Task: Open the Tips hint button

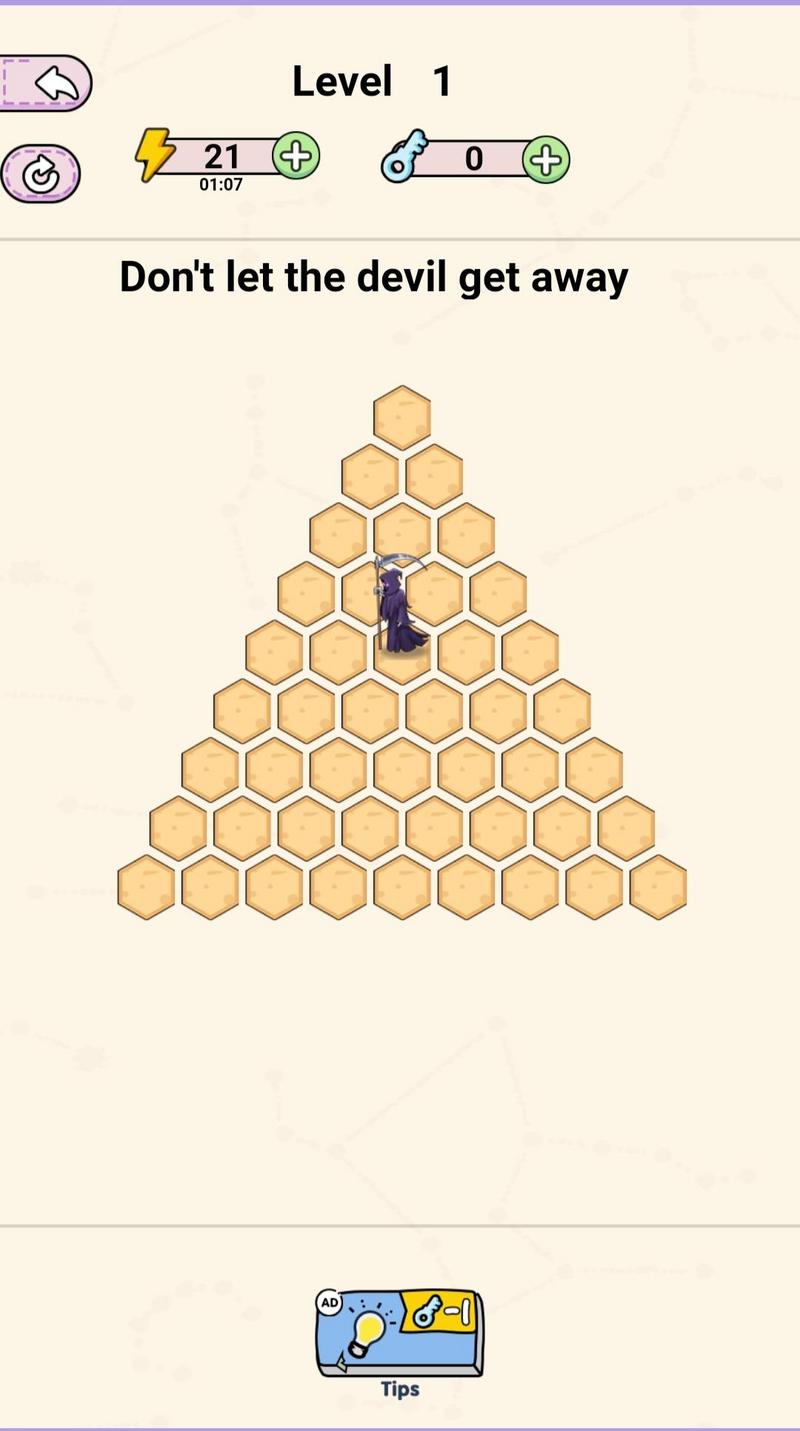Action: pos(400,1334)
